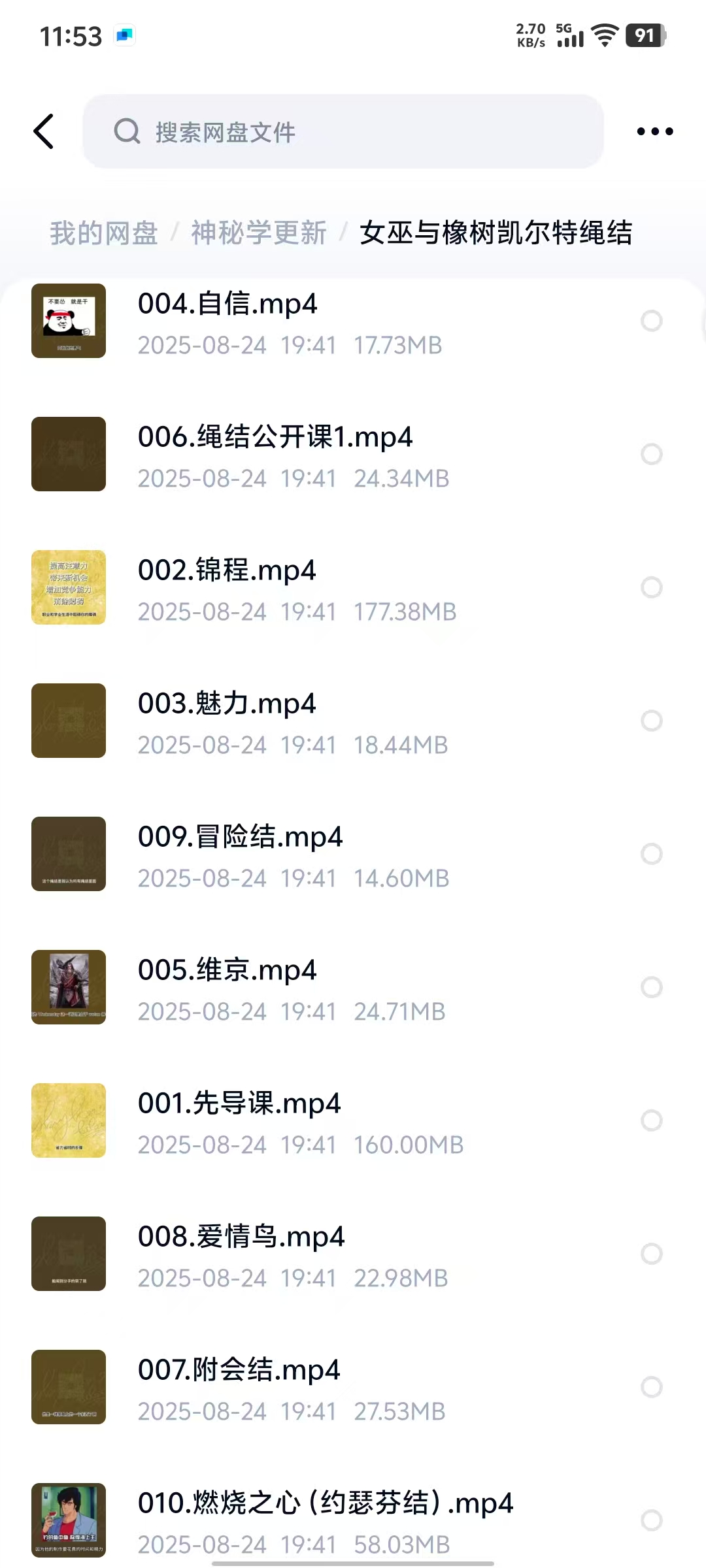Open 007.附会结.mp4
The width and height of the screenshot is (706, 1568).
pyautogui.click(x=239, y=1371)
